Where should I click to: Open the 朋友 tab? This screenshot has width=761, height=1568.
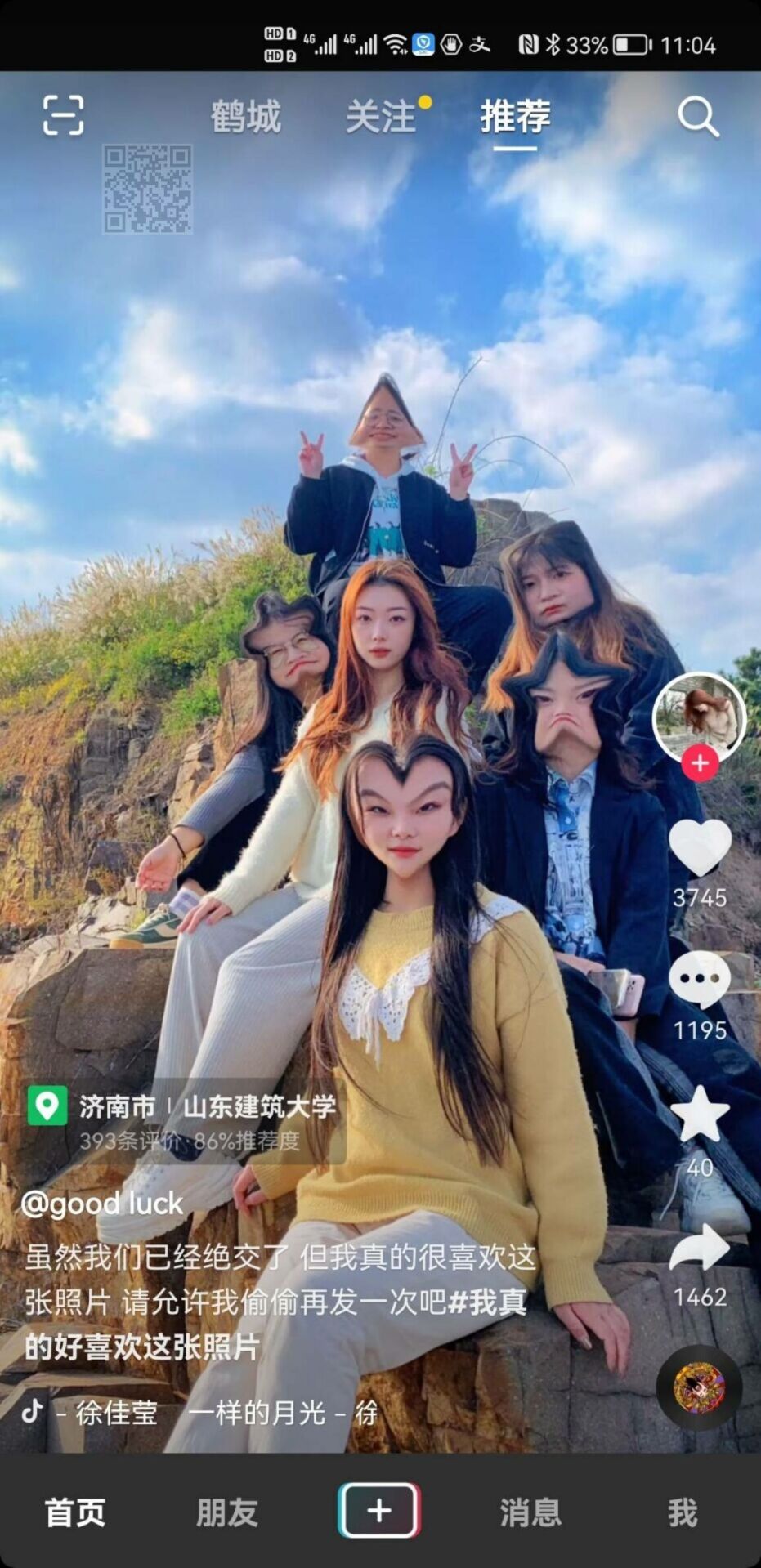point(227,1512)
